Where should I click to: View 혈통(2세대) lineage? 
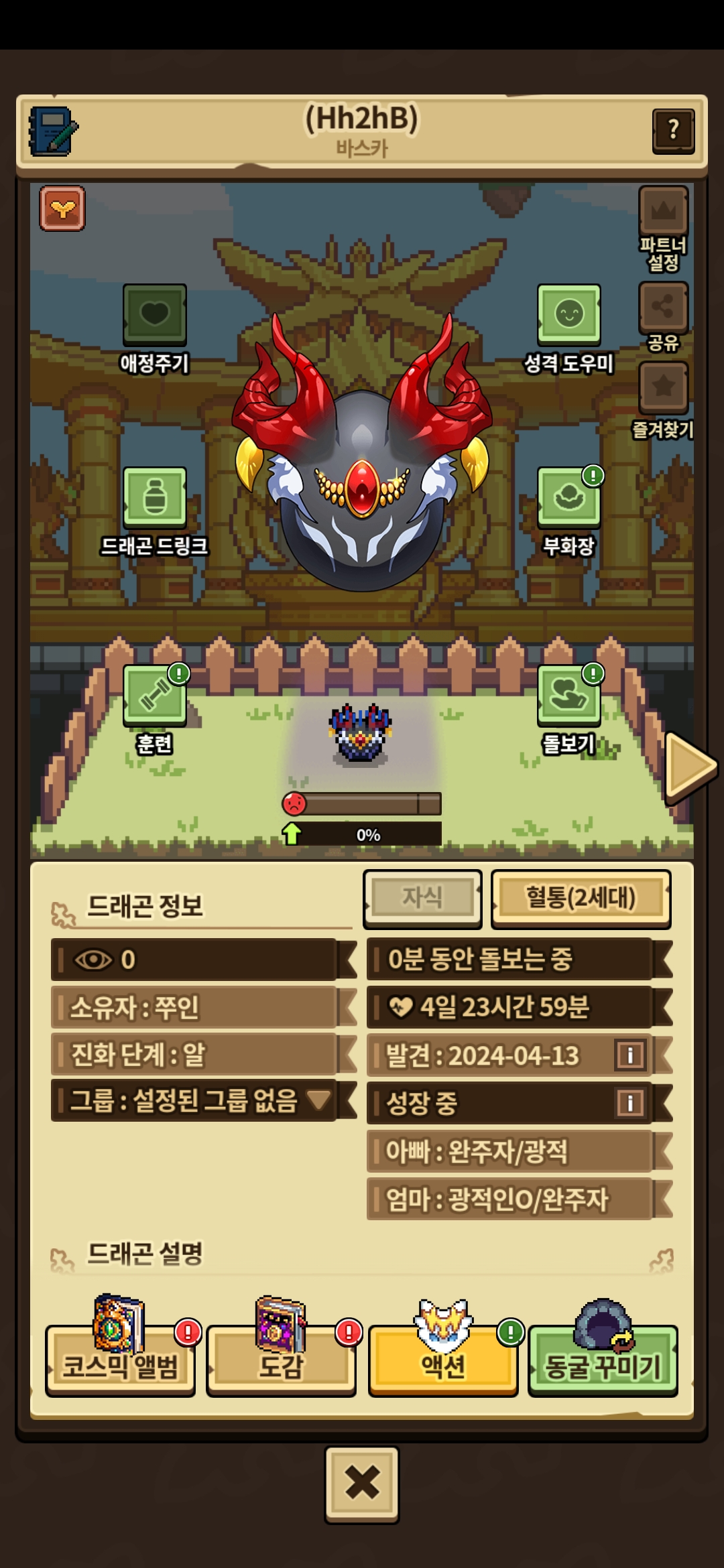click(581, 898)
